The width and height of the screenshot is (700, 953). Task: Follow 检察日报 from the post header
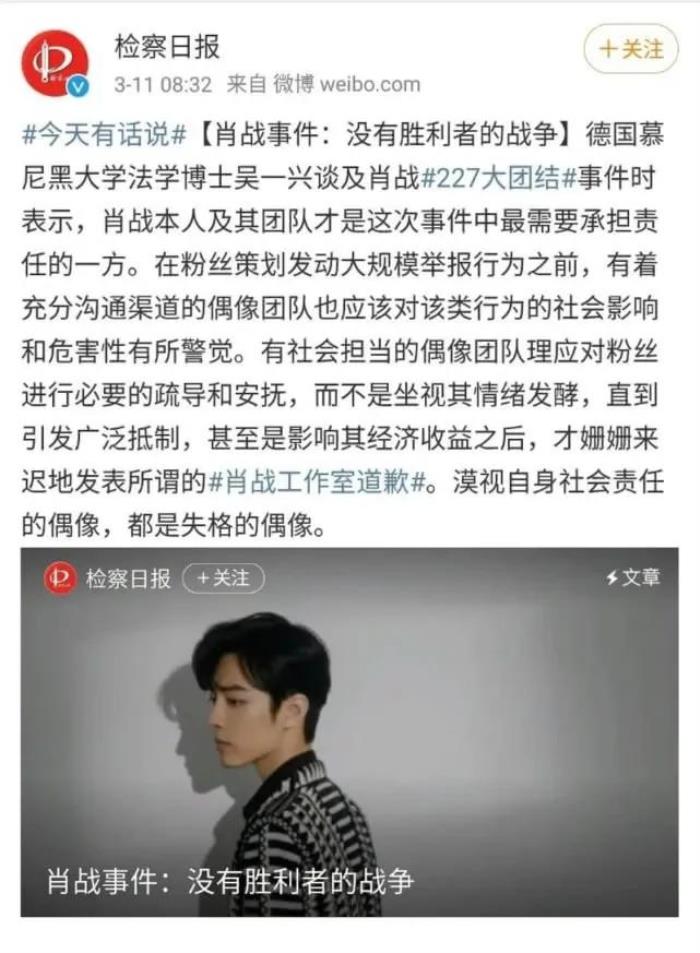point(630,49)
